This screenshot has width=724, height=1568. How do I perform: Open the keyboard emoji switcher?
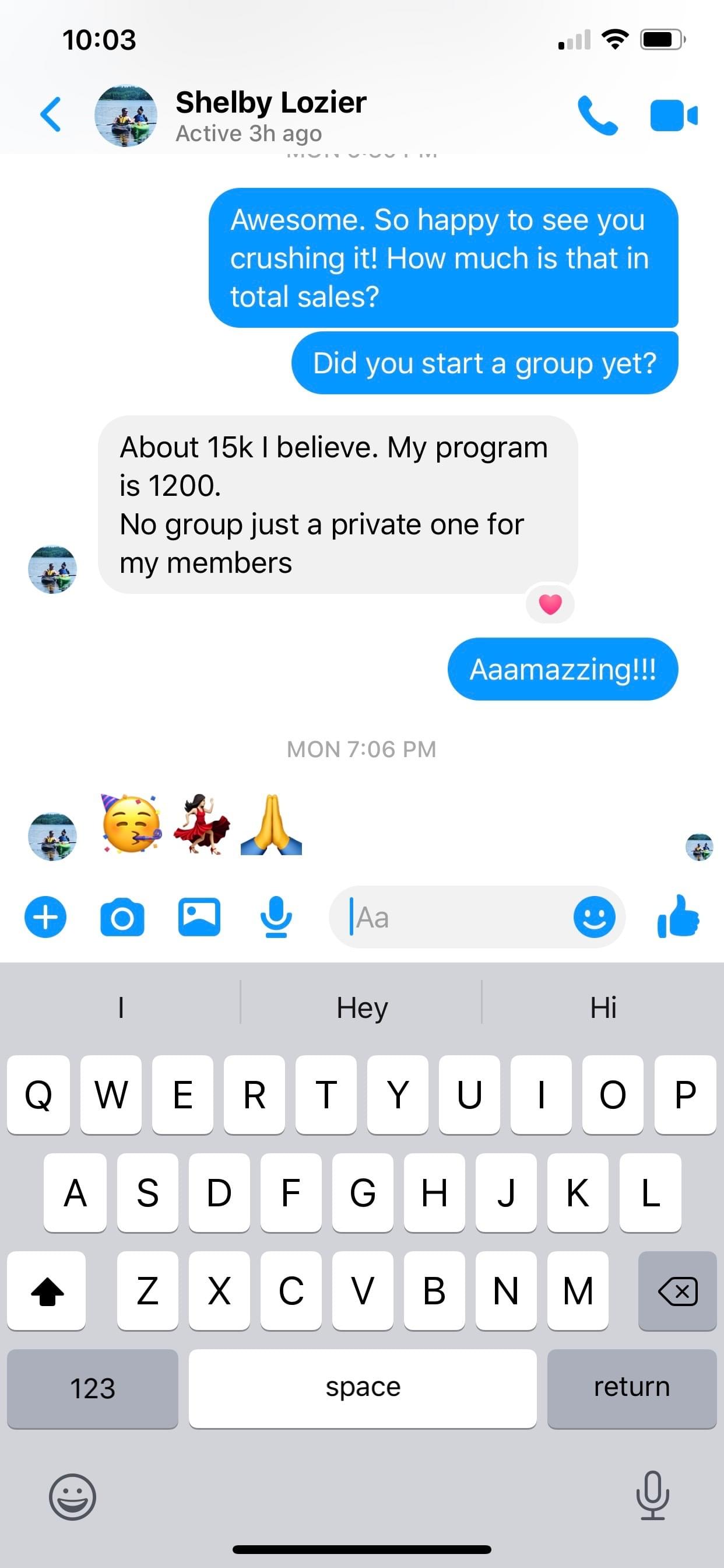click(x=72, y=1497)
